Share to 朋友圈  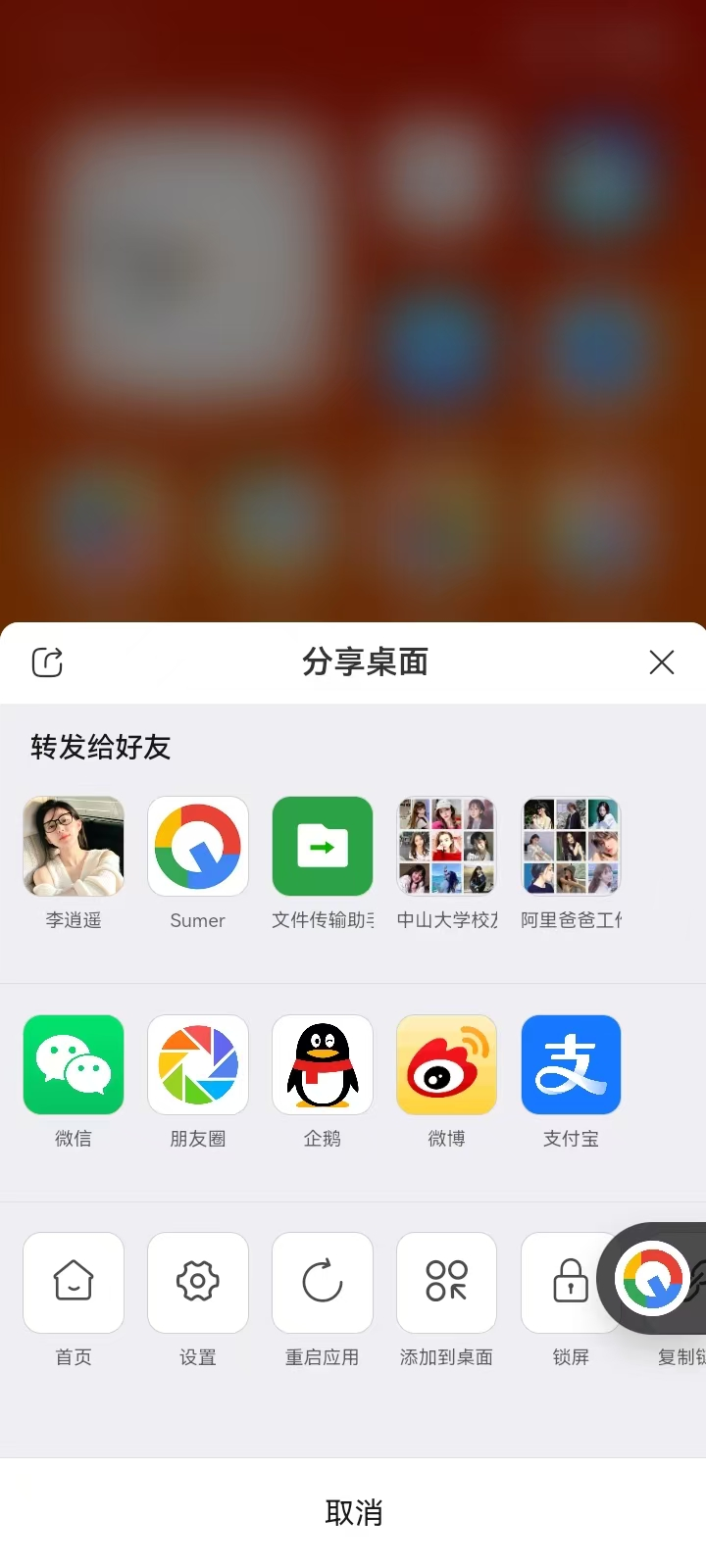[198, 1065]
